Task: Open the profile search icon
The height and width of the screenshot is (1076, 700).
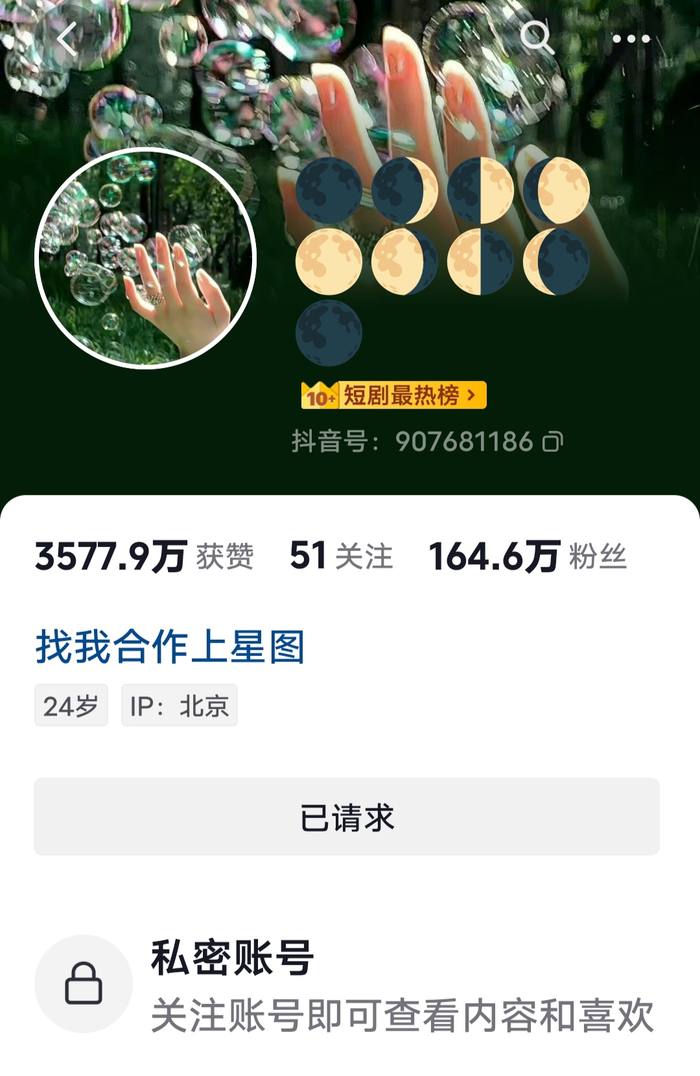Action: [537, 38]
